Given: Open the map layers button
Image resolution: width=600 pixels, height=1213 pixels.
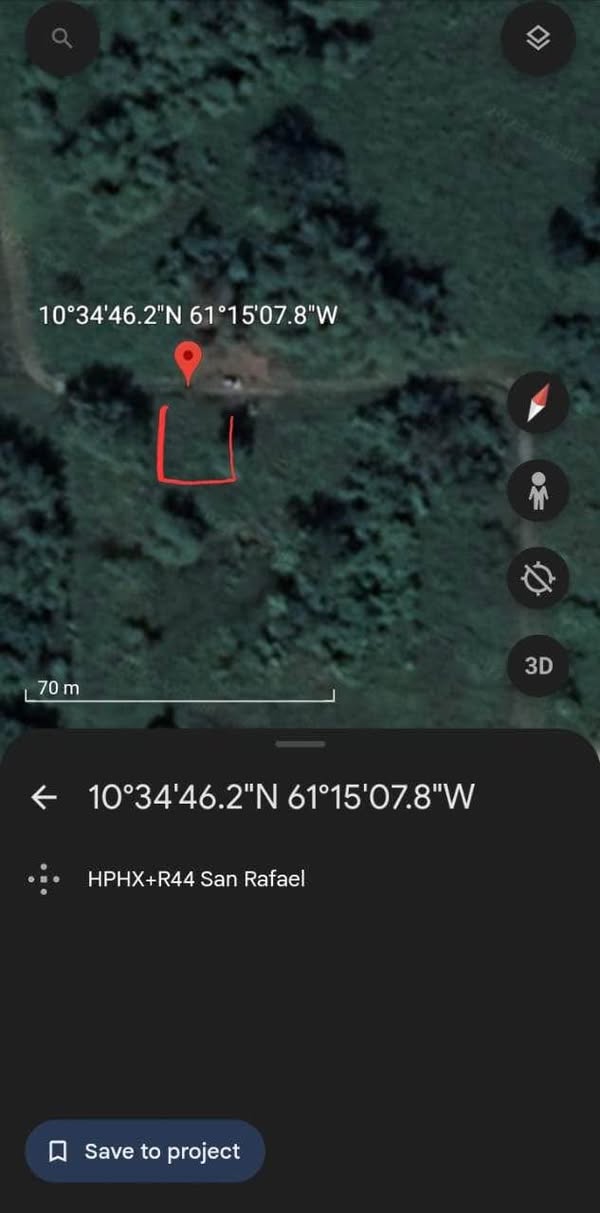Looking at the screenshot, I should tap(538, 39).
